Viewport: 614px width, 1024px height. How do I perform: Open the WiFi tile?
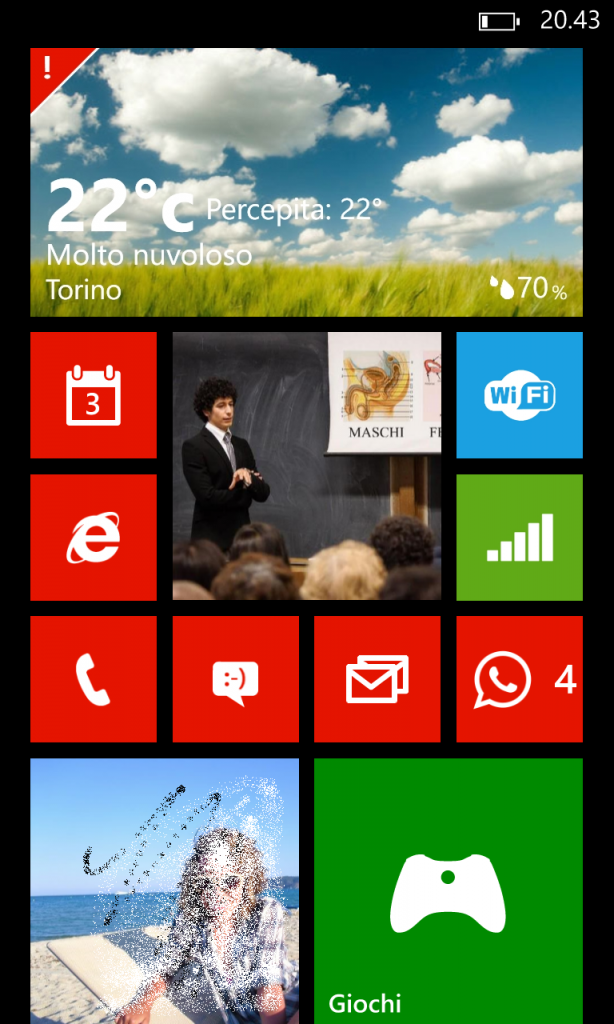click(519, 395)
